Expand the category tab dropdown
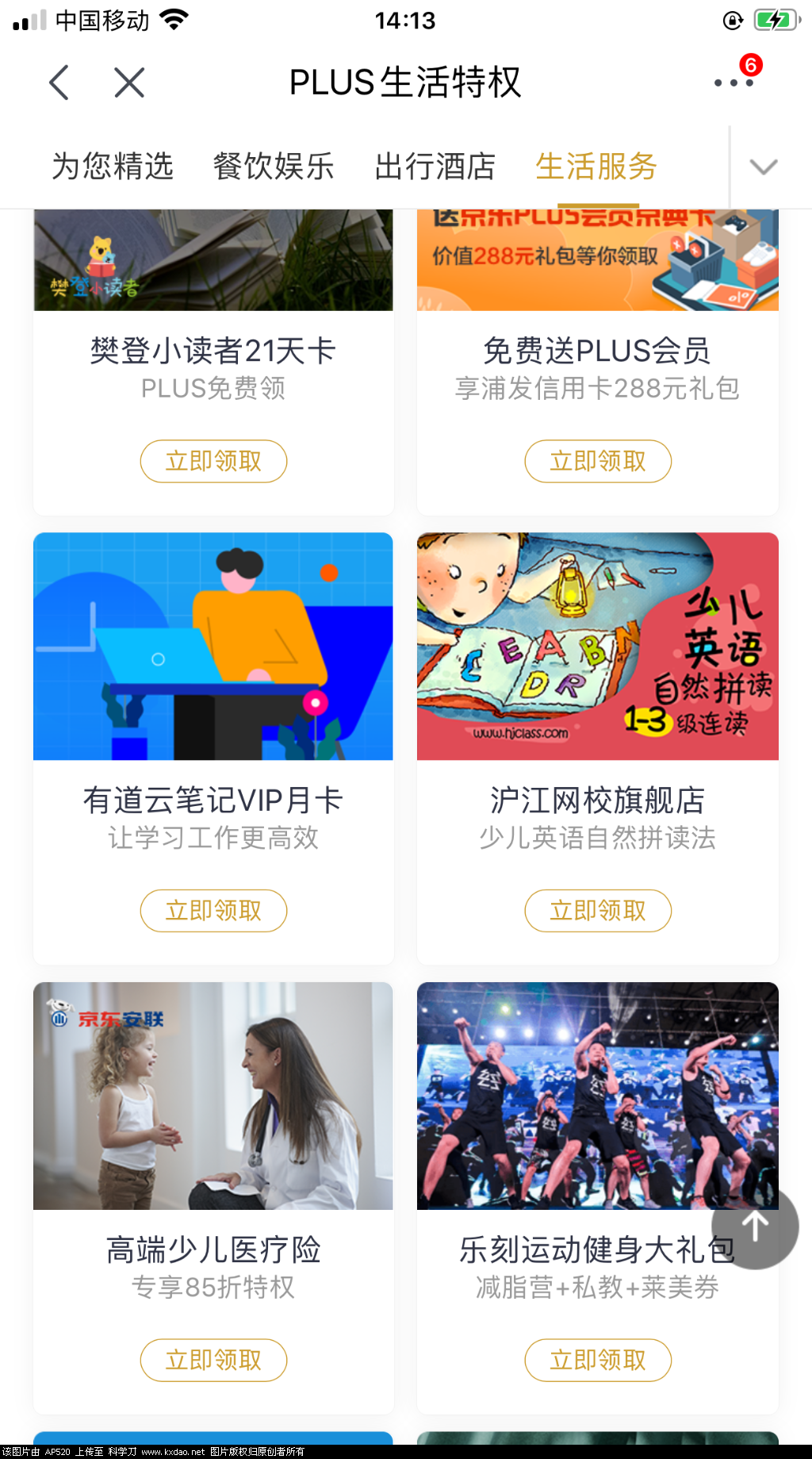This screenshot has width=812, height=1459. tap(763, 167)
